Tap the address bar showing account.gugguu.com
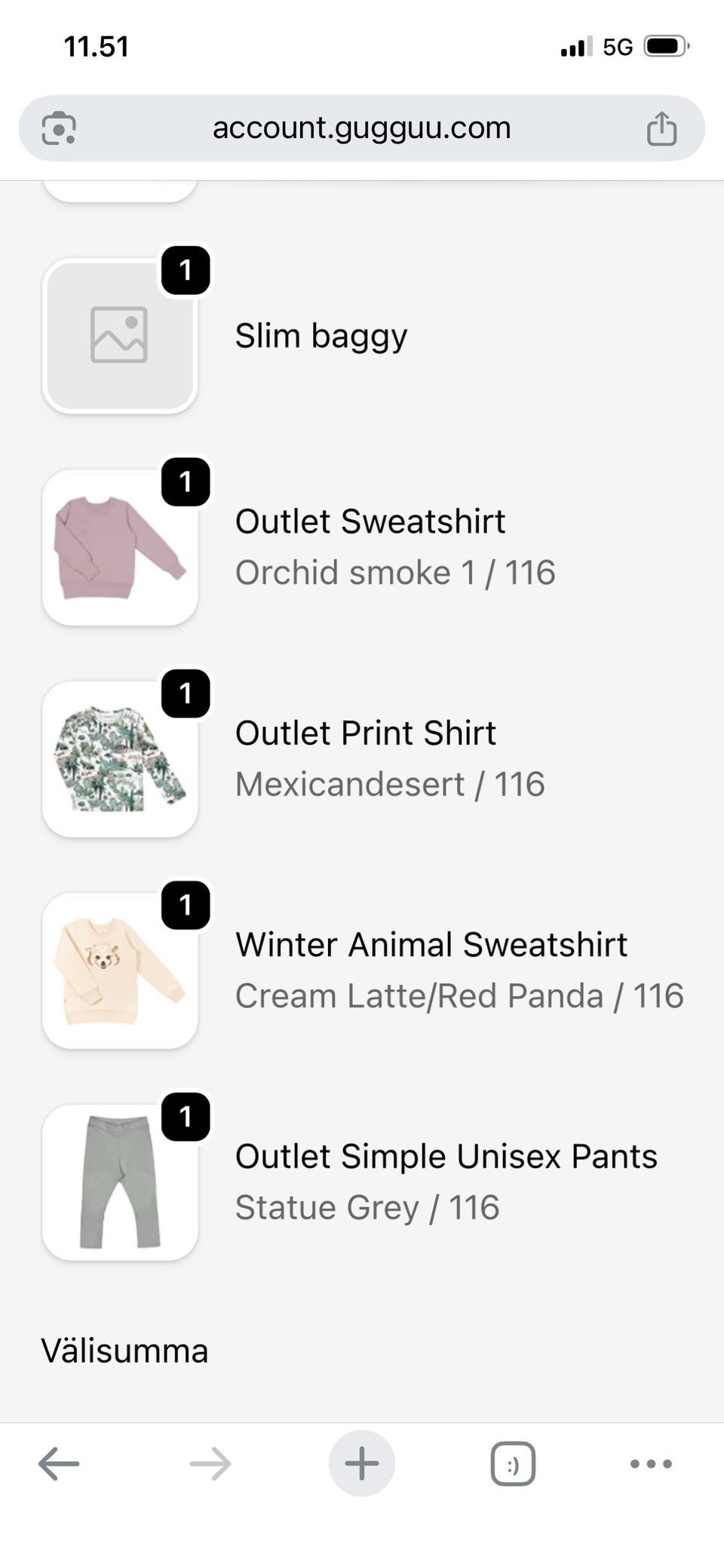Screen dimensions: 724x1568 362,128
